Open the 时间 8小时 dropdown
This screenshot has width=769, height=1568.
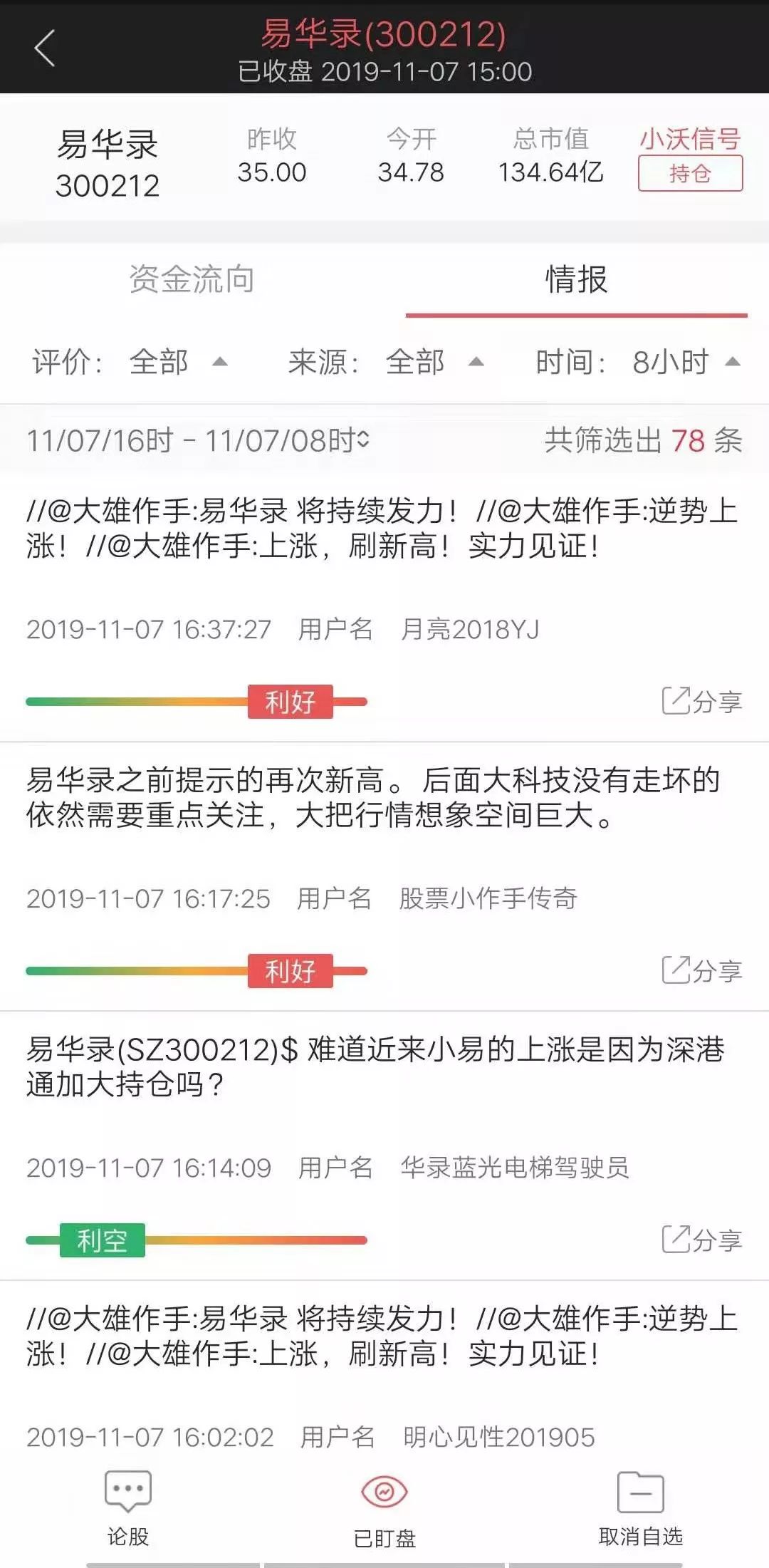[x=669, y=363]
